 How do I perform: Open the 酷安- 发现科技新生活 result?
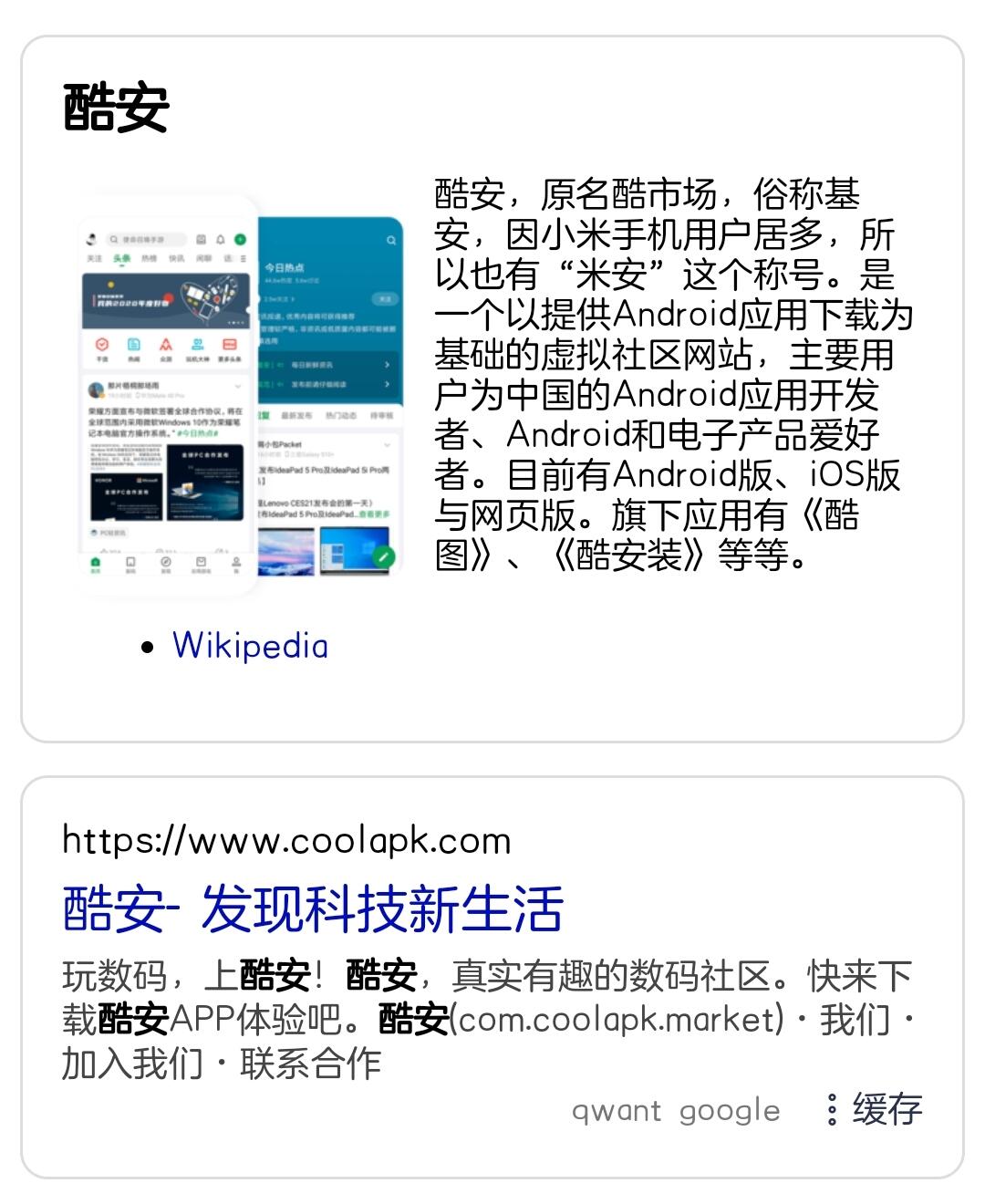313,909
